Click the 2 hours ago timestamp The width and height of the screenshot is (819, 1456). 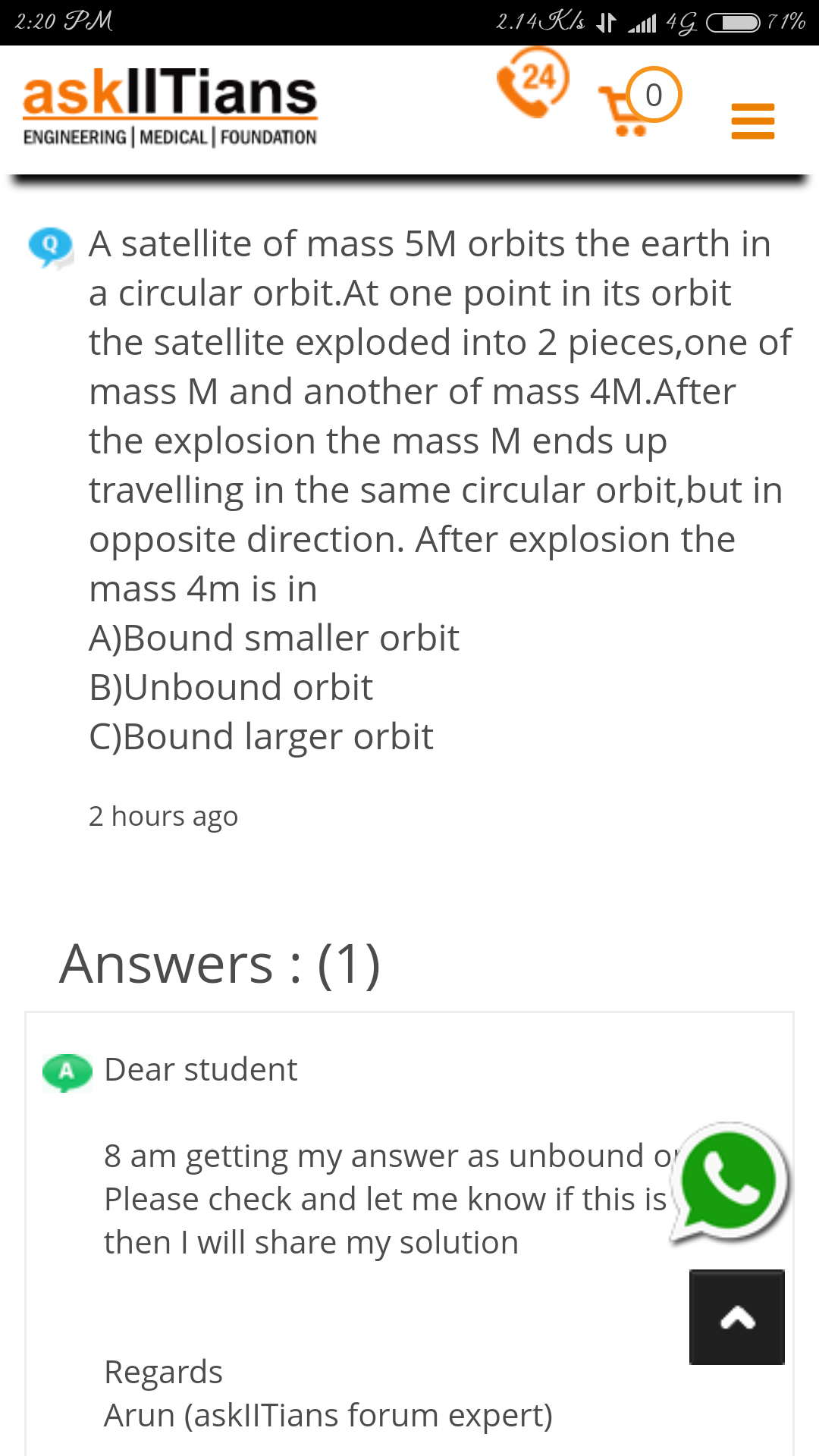[164, 816]
